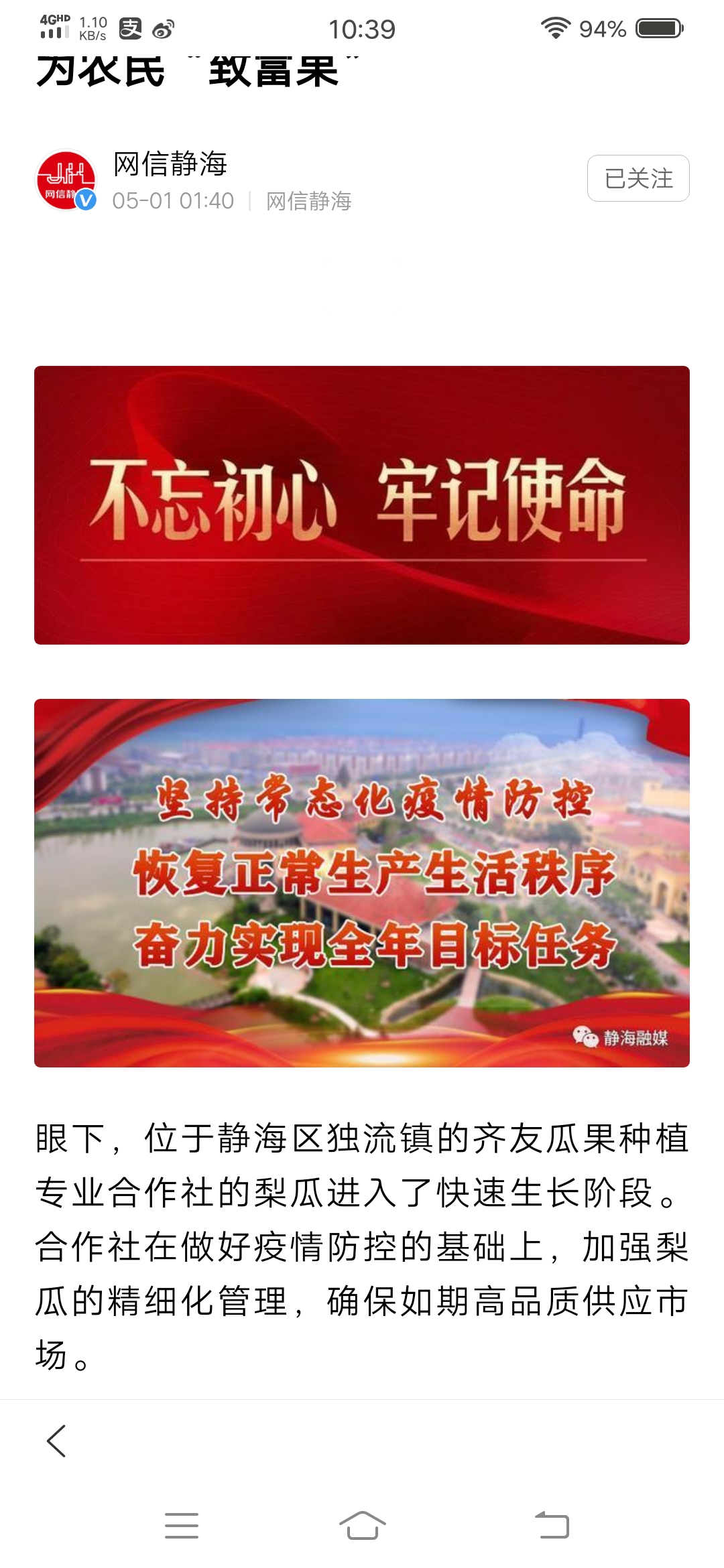
Task: Open the 网信静海 author avatar
Action: [x=66, y=180]
